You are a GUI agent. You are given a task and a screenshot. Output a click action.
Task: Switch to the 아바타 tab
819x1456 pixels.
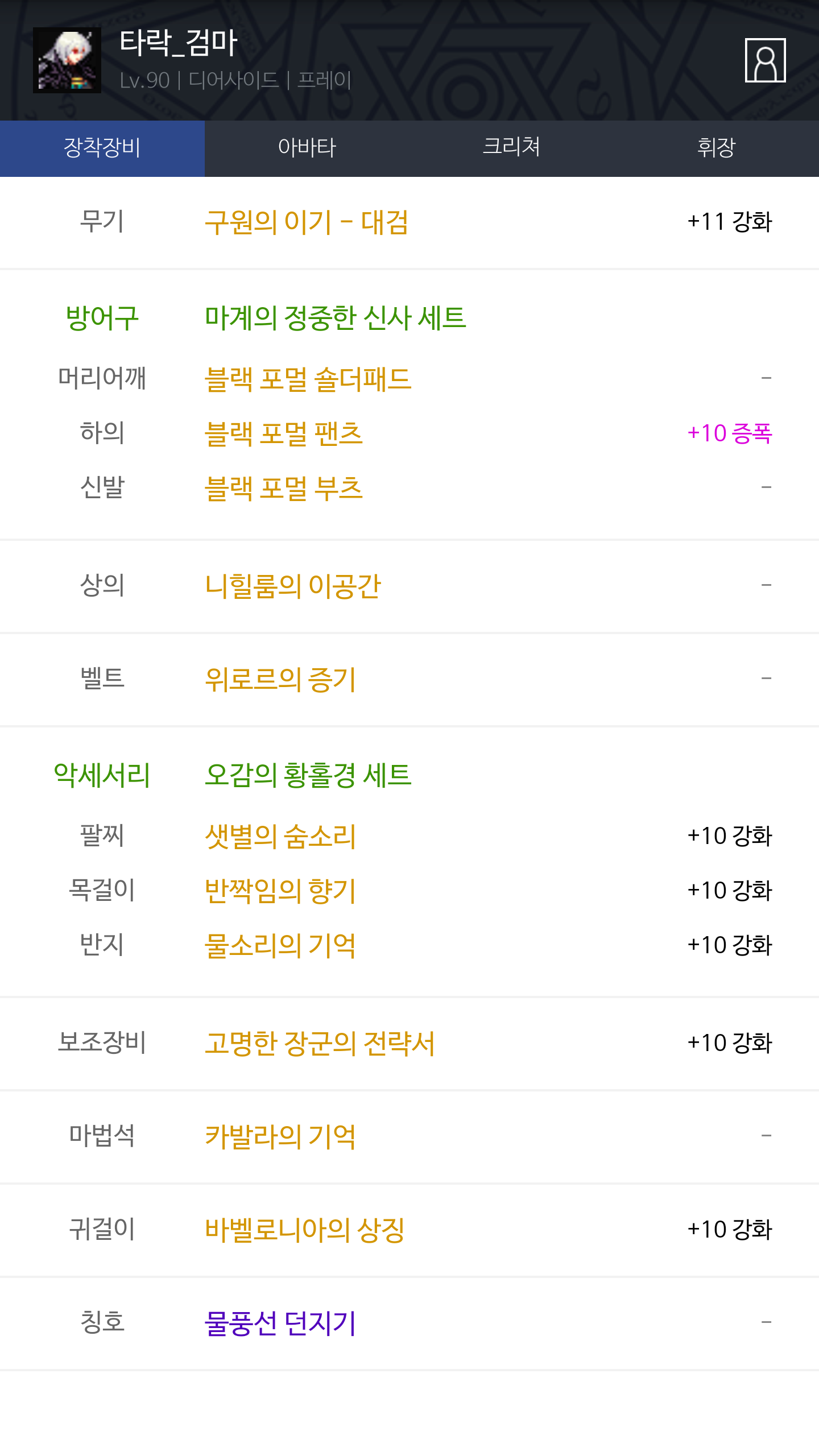tap(307, 148)
